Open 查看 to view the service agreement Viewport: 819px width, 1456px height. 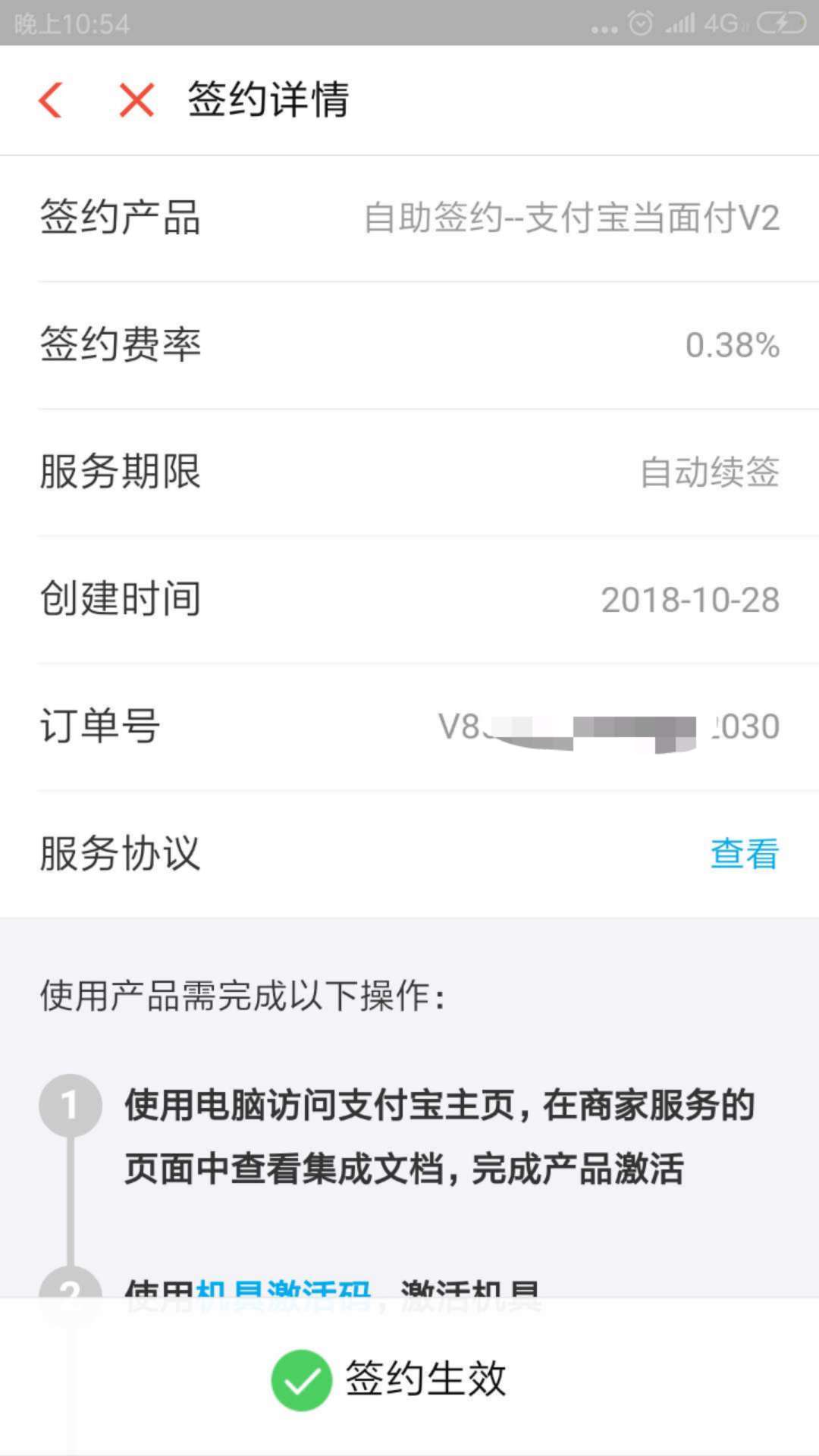744,854
